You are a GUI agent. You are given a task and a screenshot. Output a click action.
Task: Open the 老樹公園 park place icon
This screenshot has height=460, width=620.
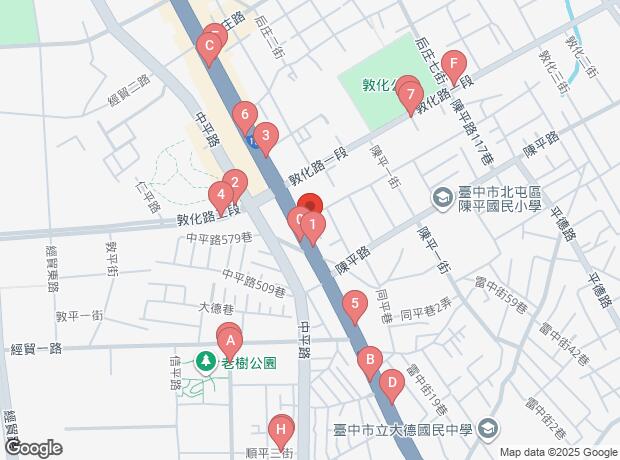207,360
